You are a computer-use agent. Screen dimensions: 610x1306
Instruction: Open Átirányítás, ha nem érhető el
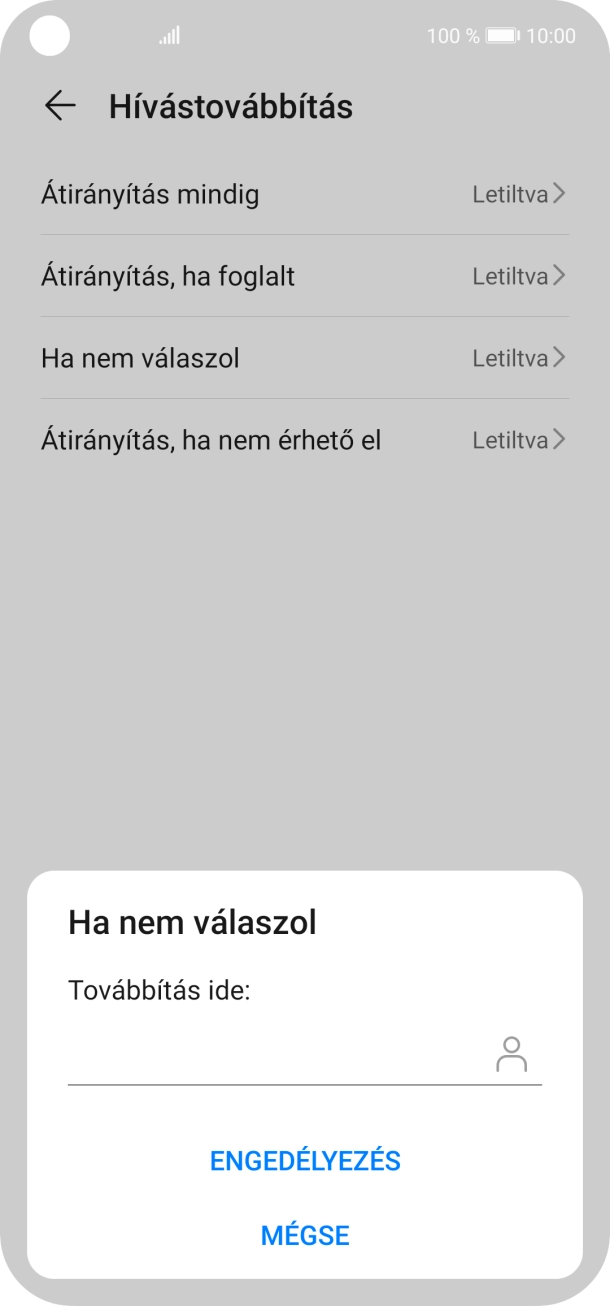coord(304,440)
